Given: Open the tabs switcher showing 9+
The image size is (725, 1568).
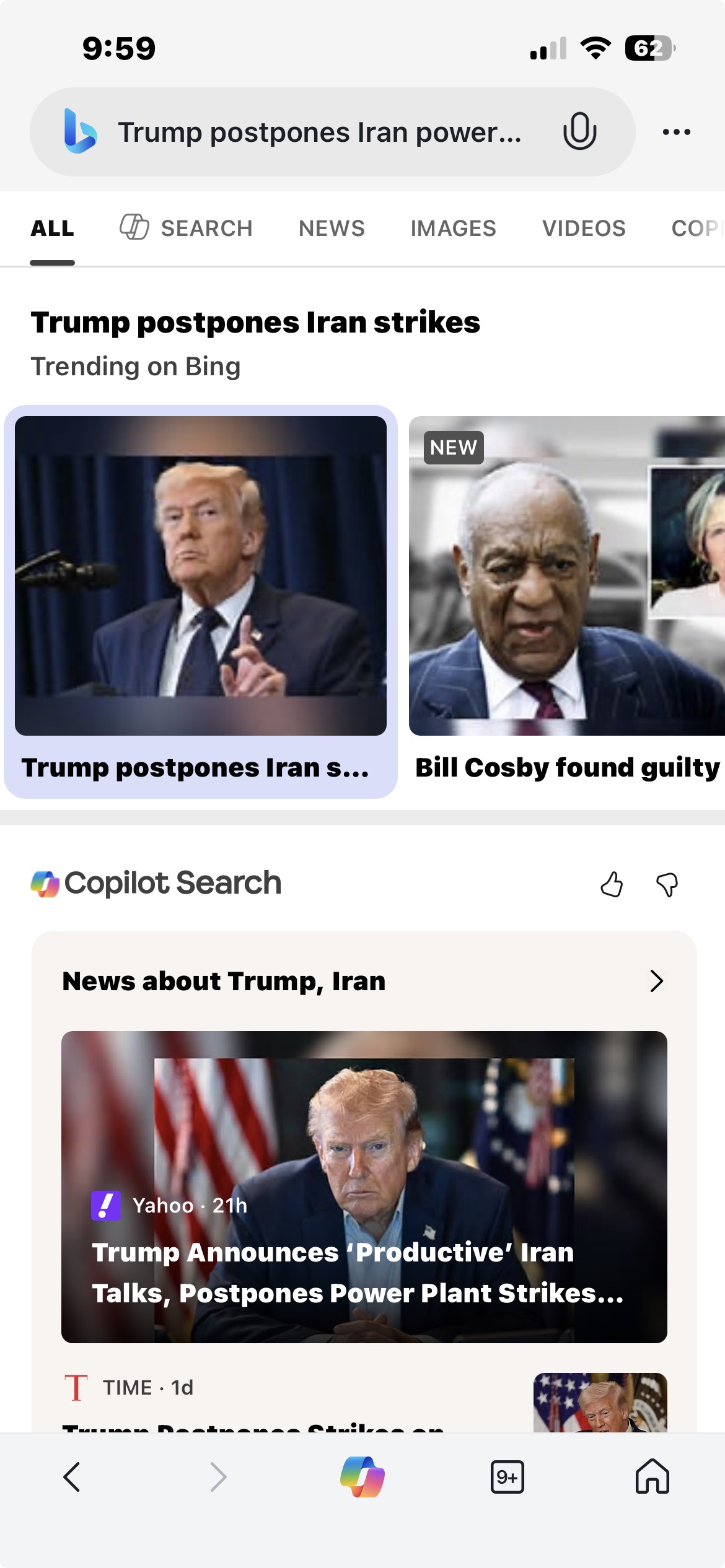Looking at the screenshot, I should tap(507, 1477).
